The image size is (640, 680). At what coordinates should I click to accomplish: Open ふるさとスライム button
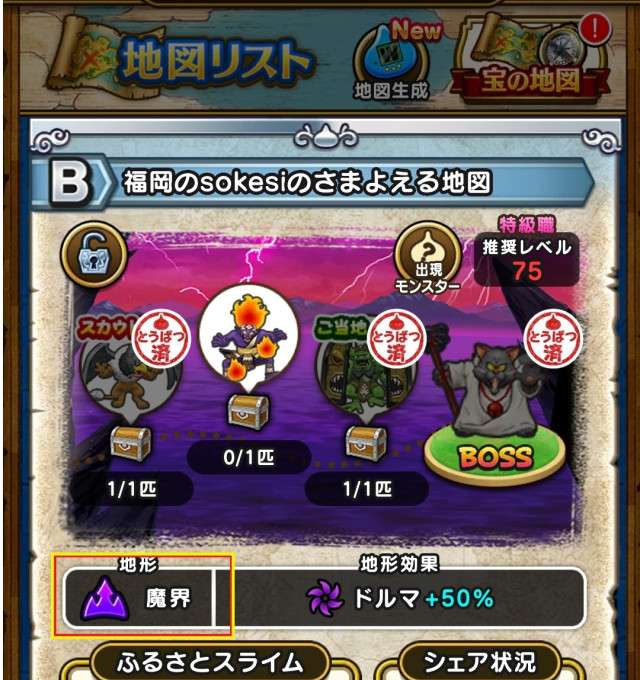tap(209, 661)
